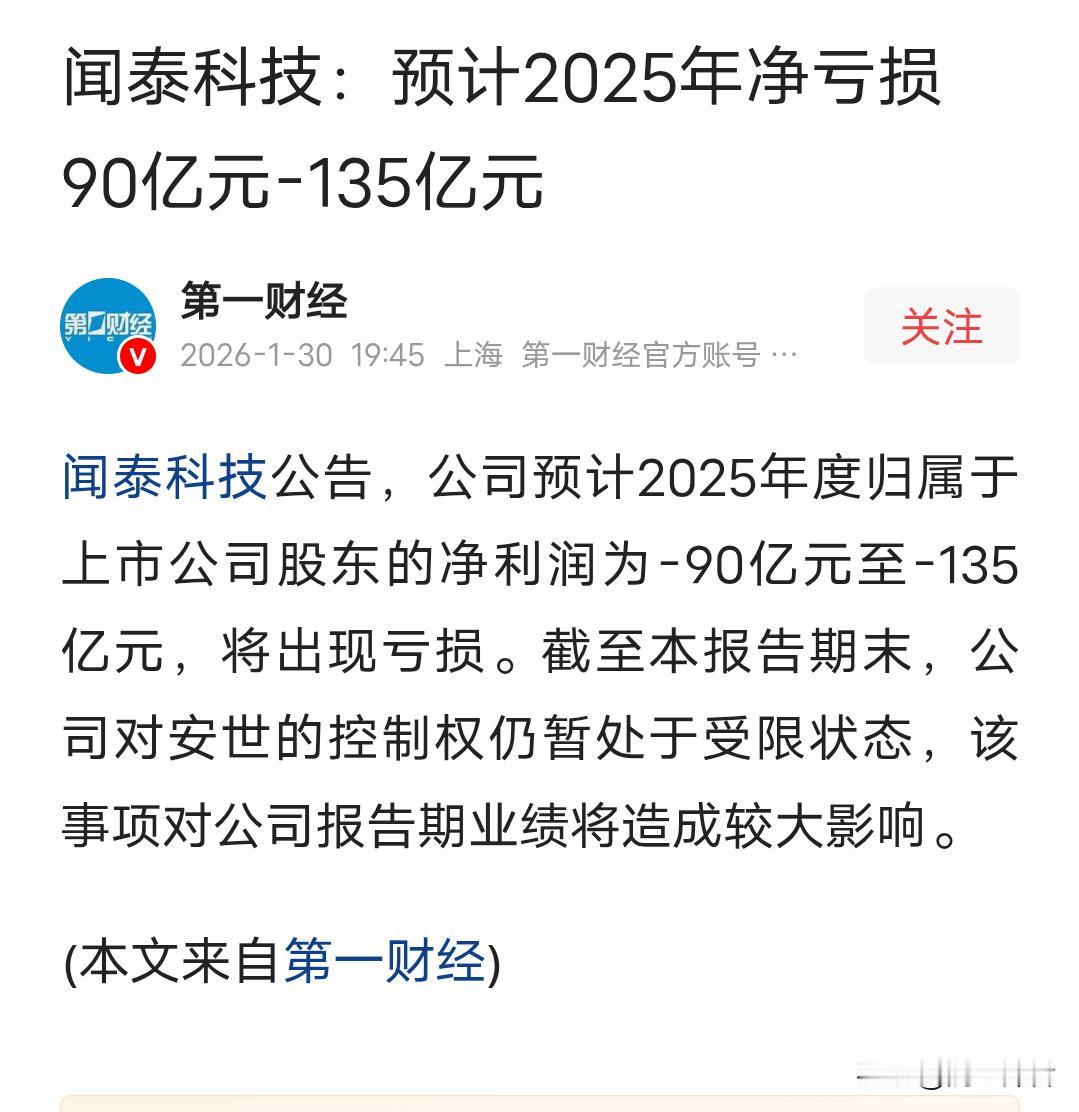The image size is (1079, 1112).
Task: Tap the publish date 2026-1-30
Action: click(x=258, y=355)
